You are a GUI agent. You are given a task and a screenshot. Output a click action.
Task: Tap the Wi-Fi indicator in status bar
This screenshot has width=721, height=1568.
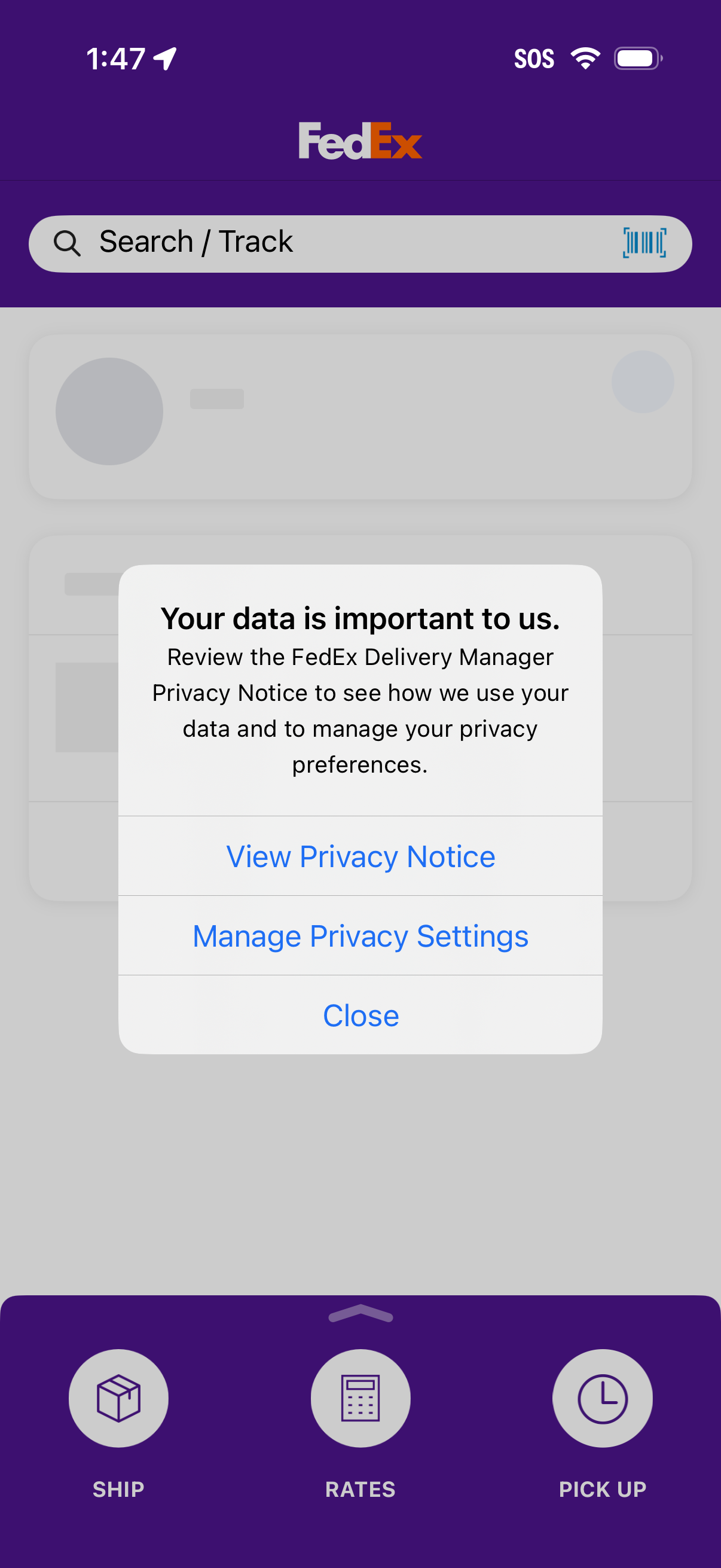click(x=585, y=58)
